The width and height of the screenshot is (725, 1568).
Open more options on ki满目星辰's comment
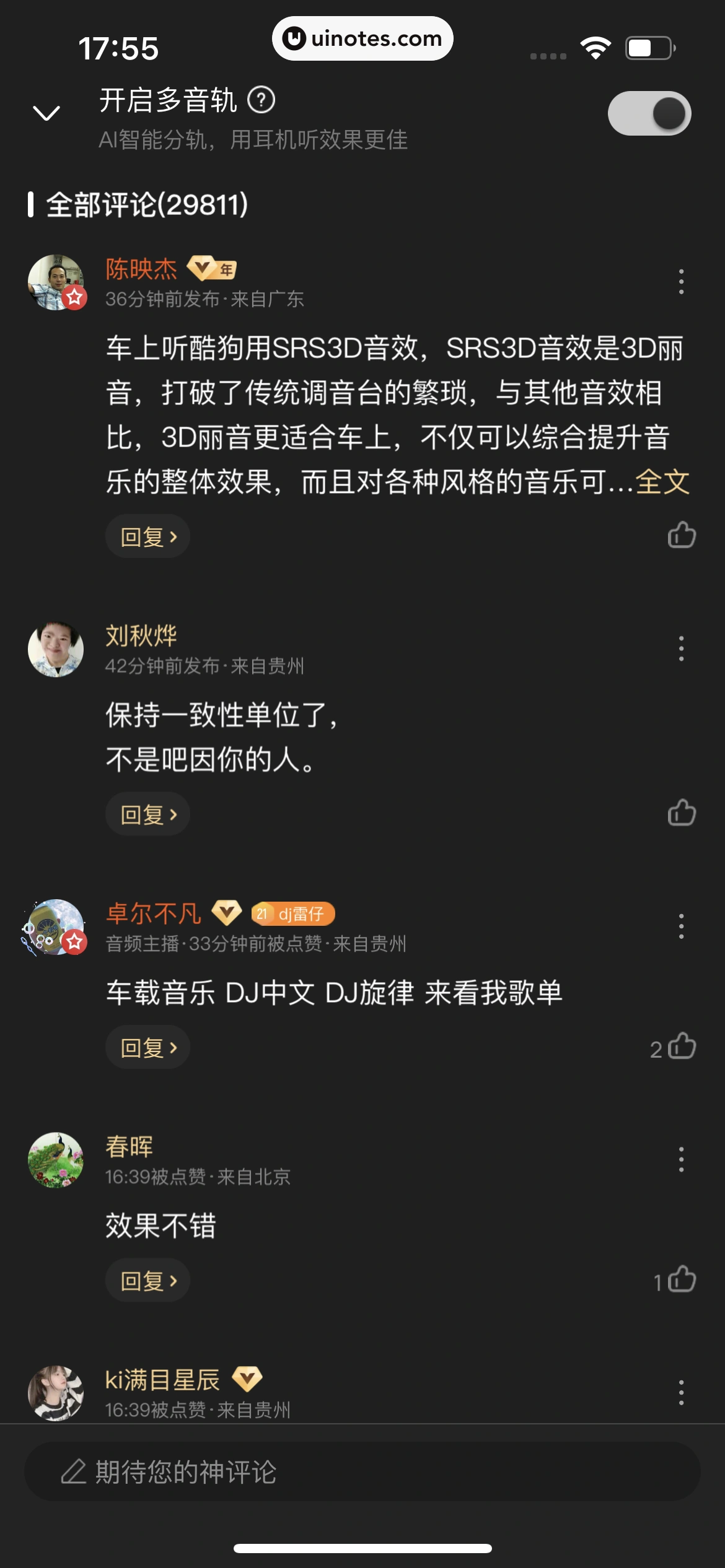click(681, 1392)
